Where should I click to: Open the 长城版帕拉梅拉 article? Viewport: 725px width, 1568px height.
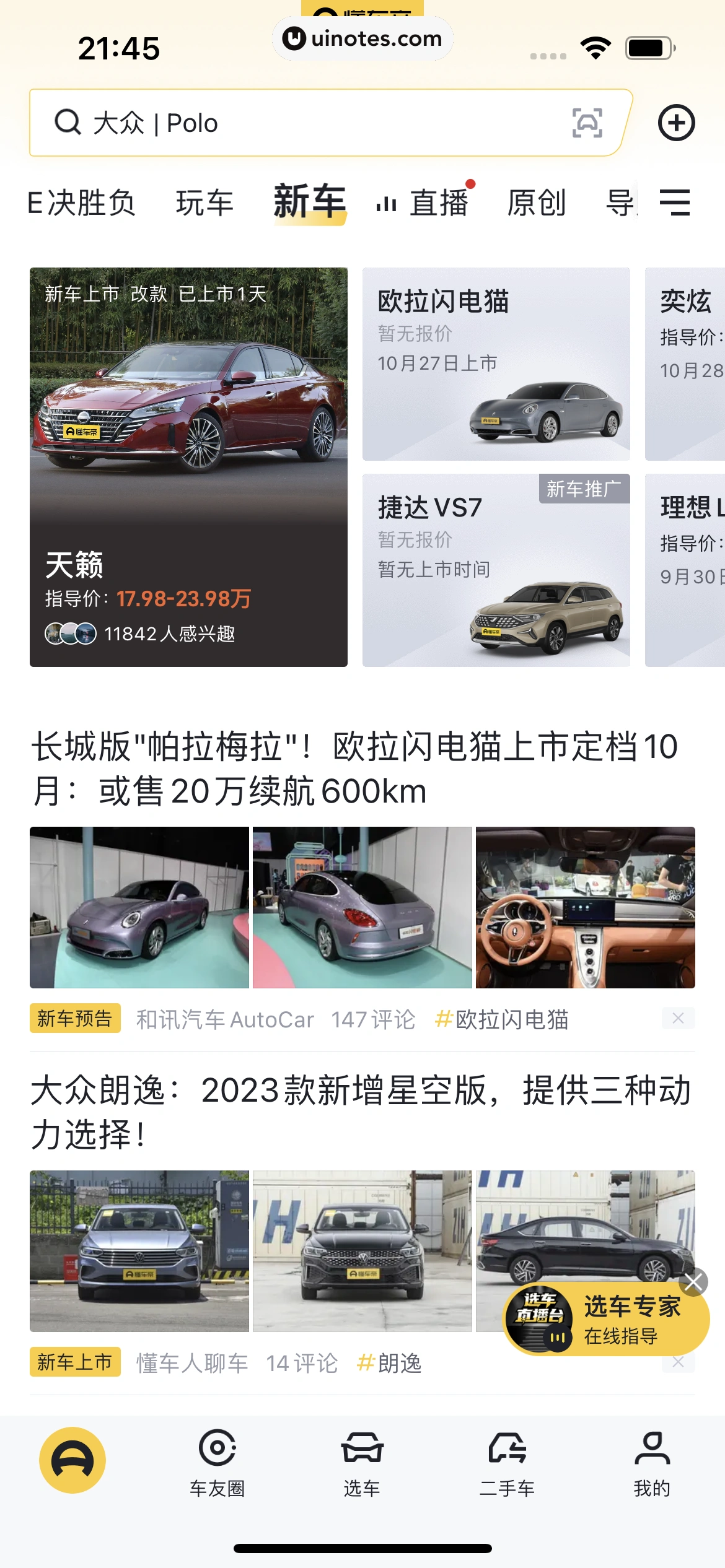tap(354, 768)
